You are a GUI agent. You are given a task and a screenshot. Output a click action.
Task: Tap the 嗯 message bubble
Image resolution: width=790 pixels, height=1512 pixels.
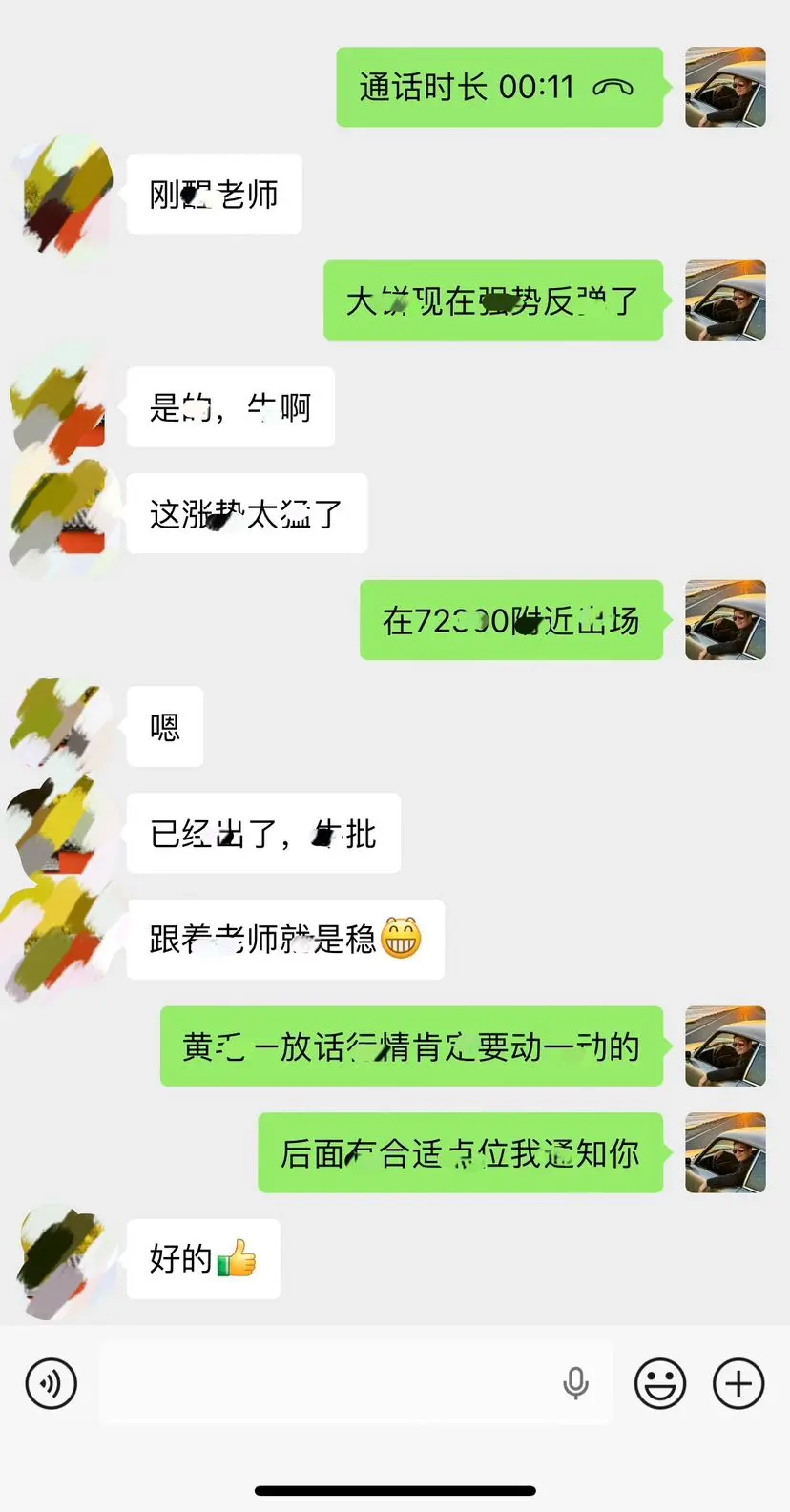click(163, 726)
